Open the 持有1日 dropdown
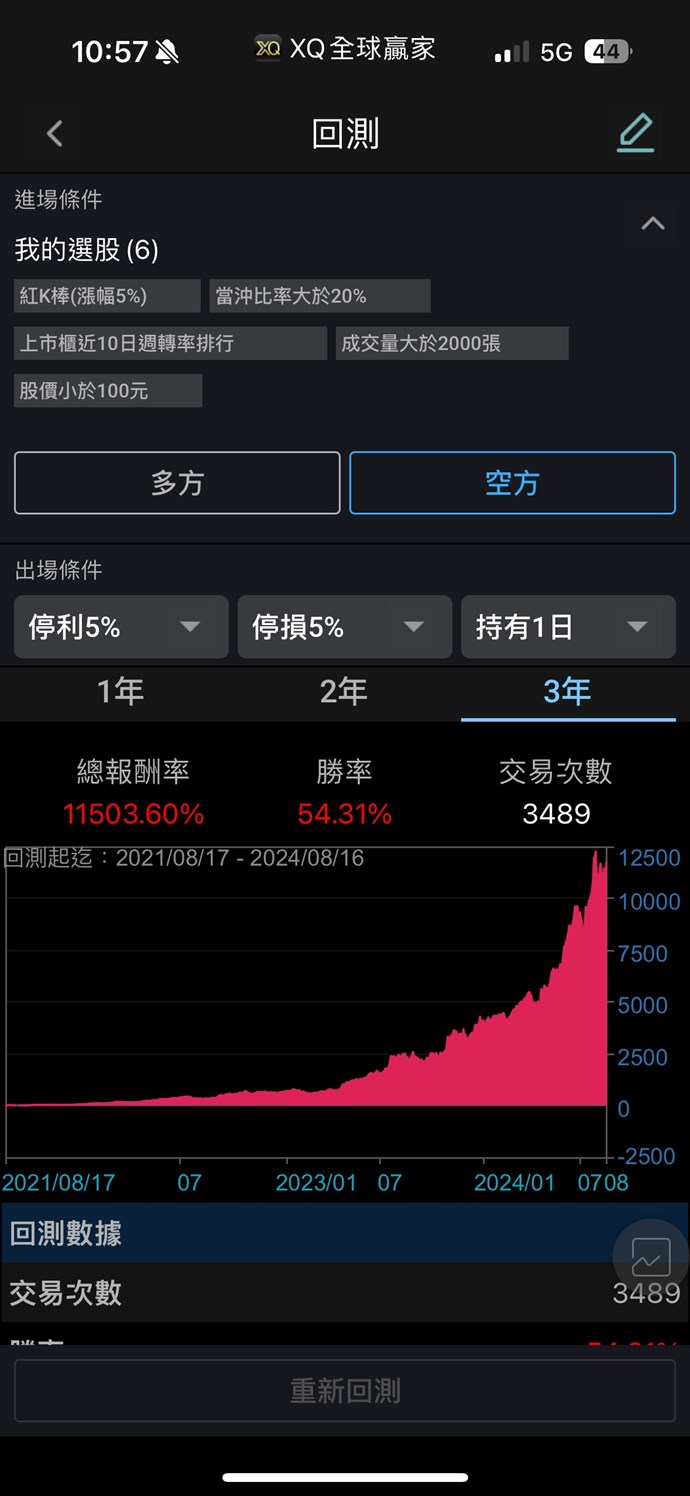The height and width of the screenshot is (1496, 690). [567, 627]
